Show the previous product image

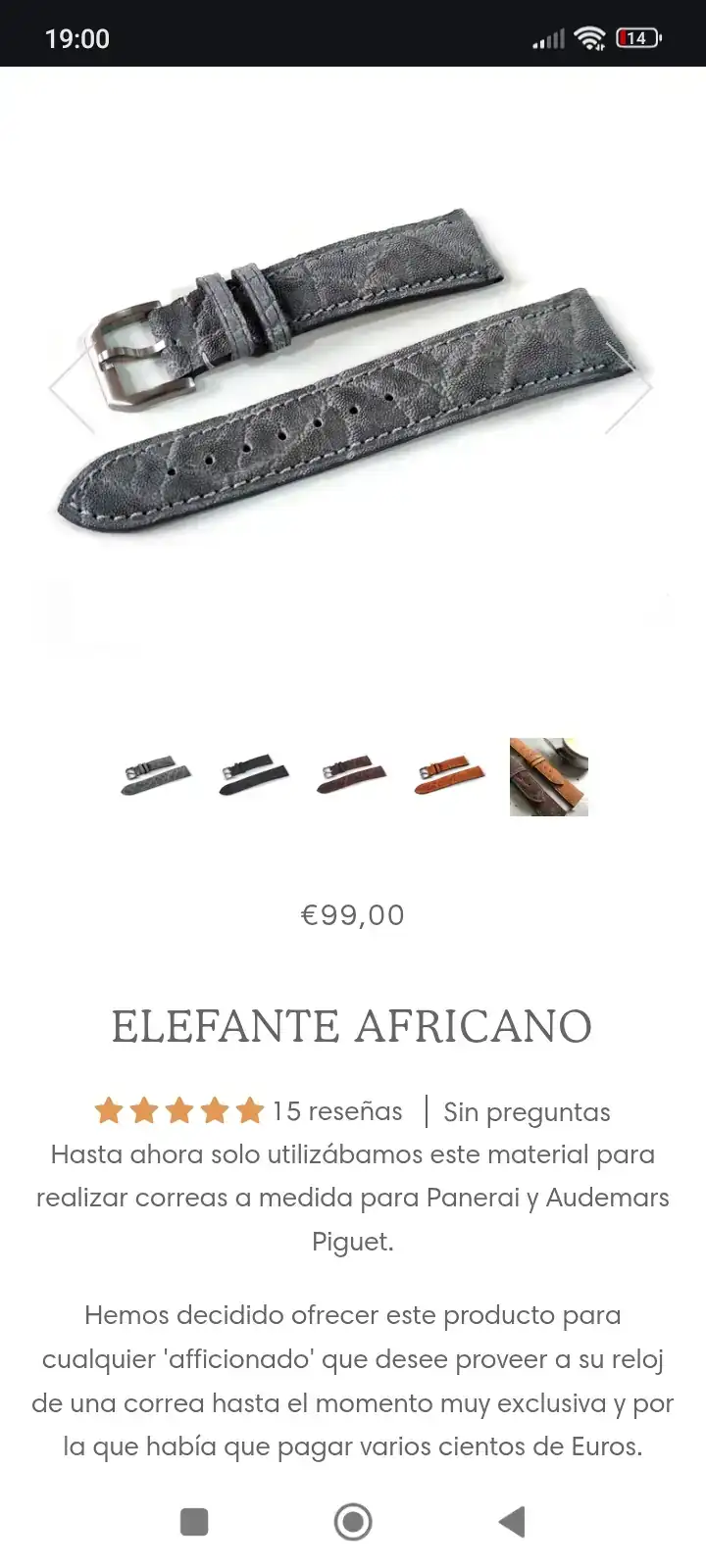pyautogui.click(x=71, y=388)
